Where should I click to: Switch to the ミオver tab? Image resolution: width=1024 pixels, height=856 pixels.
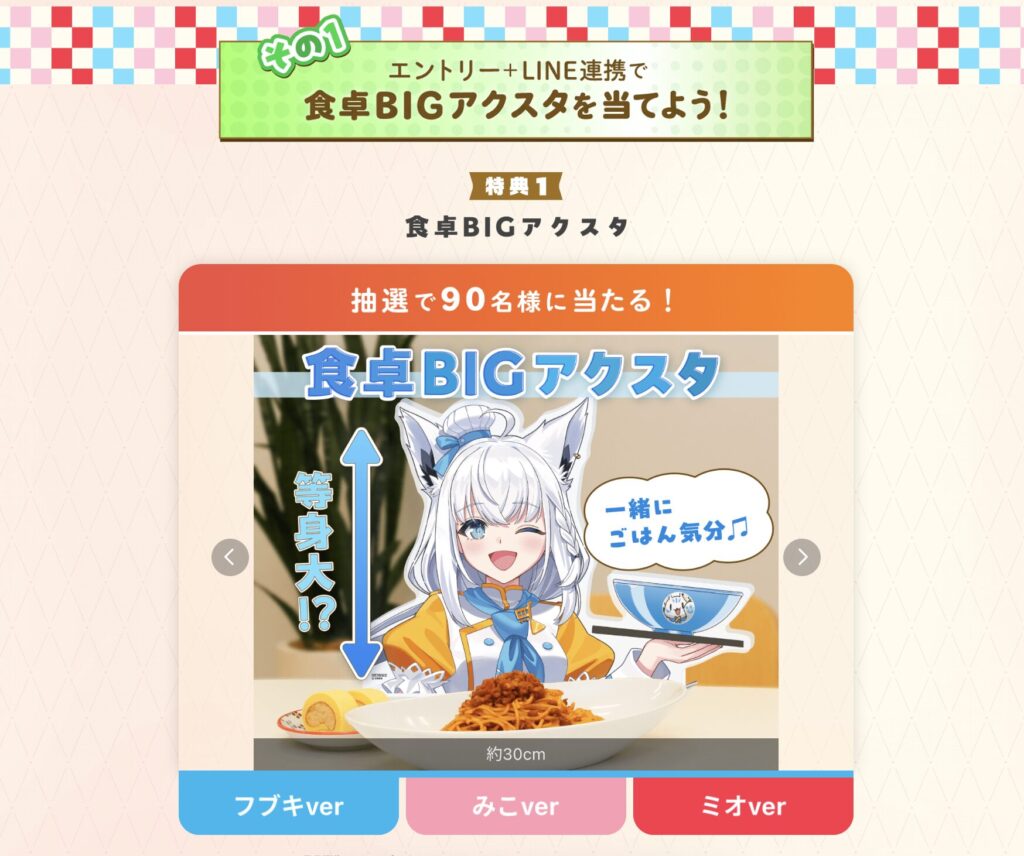(x=742, y=806)
